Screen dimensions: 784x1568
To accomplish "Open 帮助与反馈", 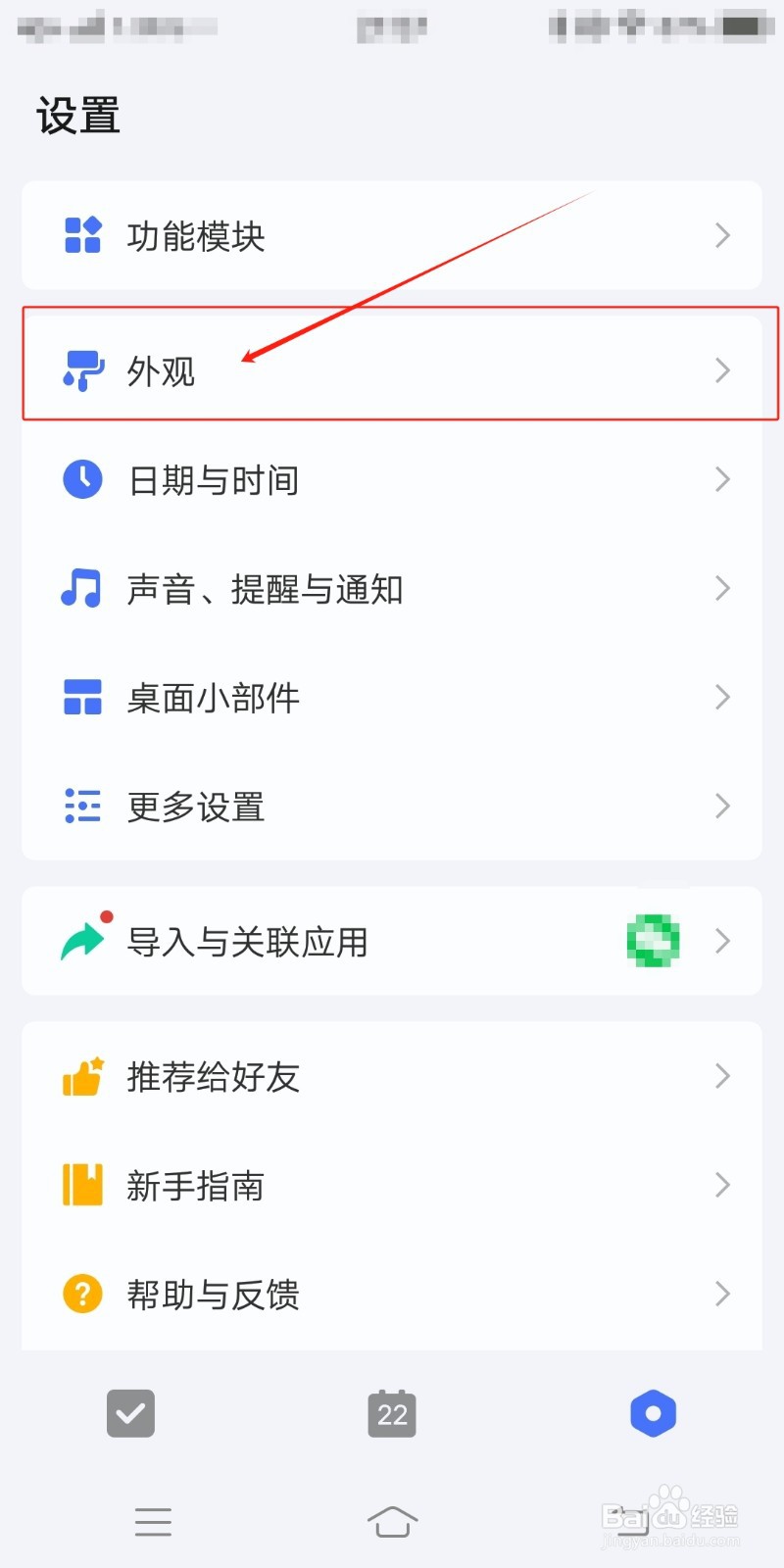I will (x=392, y=1295).
